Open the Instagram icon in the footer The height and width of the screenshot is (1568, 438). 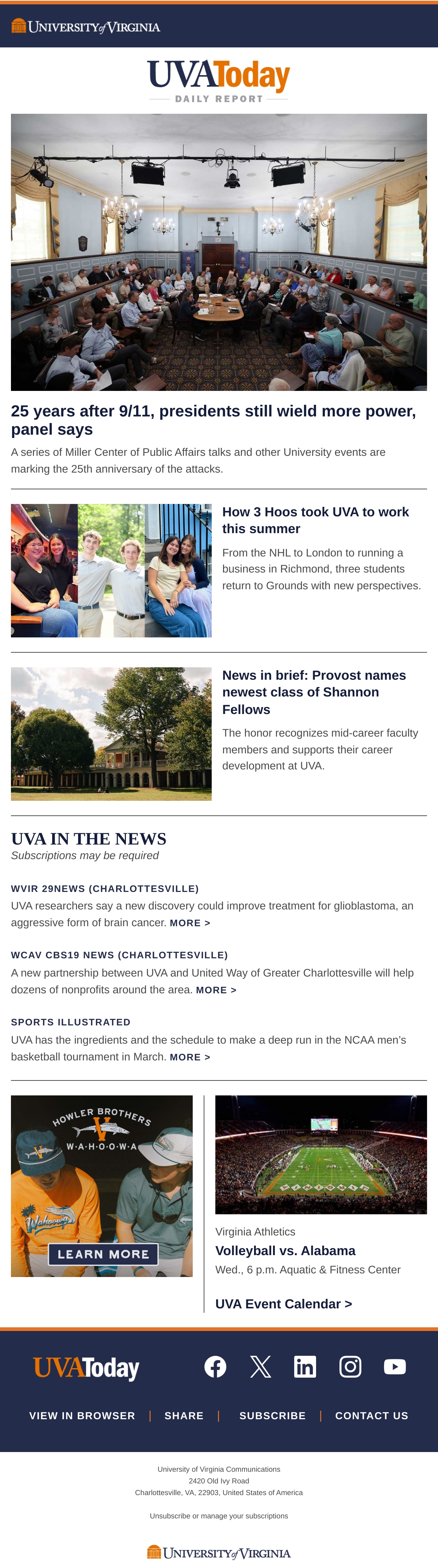350,1366
